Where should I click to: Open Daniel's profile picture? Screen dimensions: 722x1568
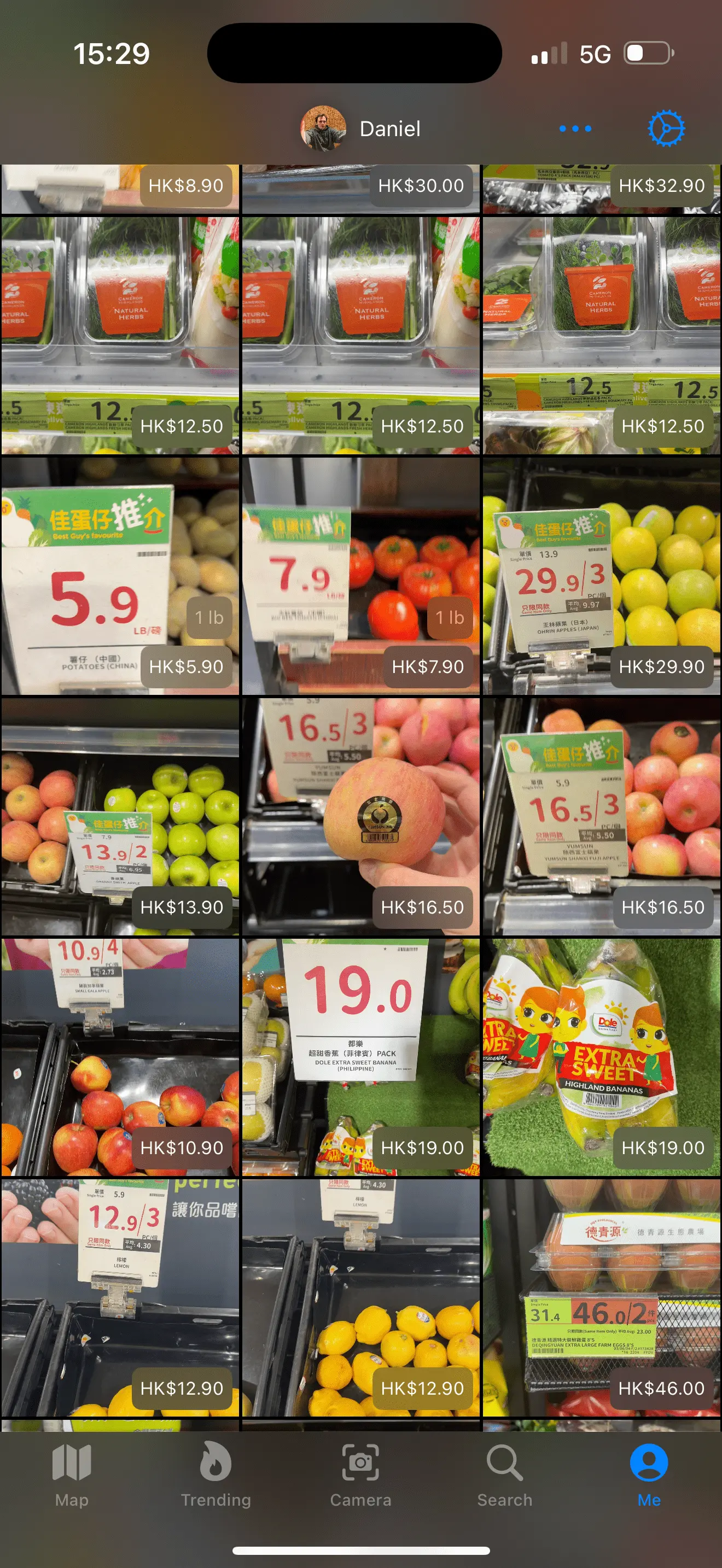point(323,128)
